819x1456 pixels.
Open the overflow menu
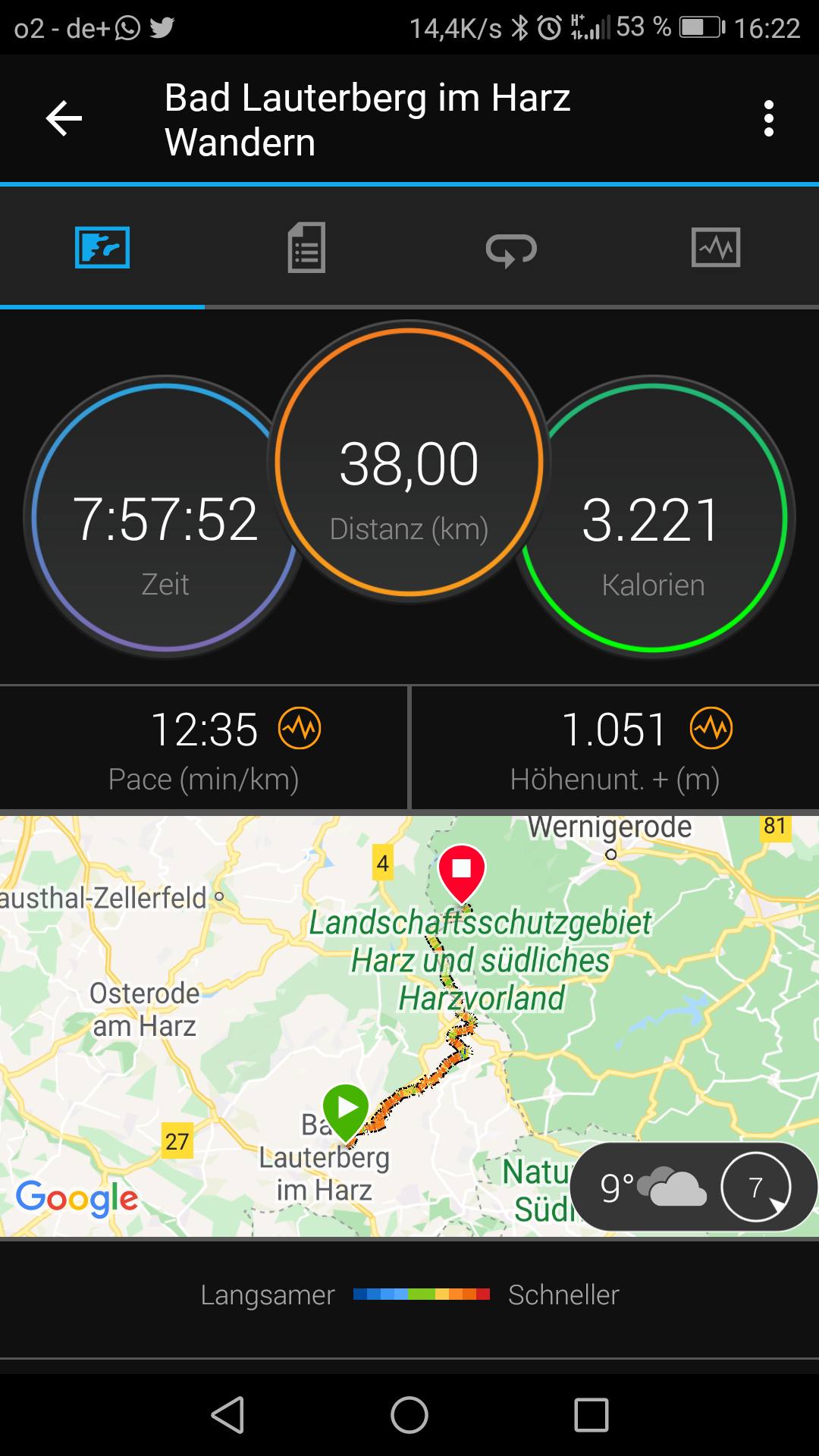pos(768,119)
